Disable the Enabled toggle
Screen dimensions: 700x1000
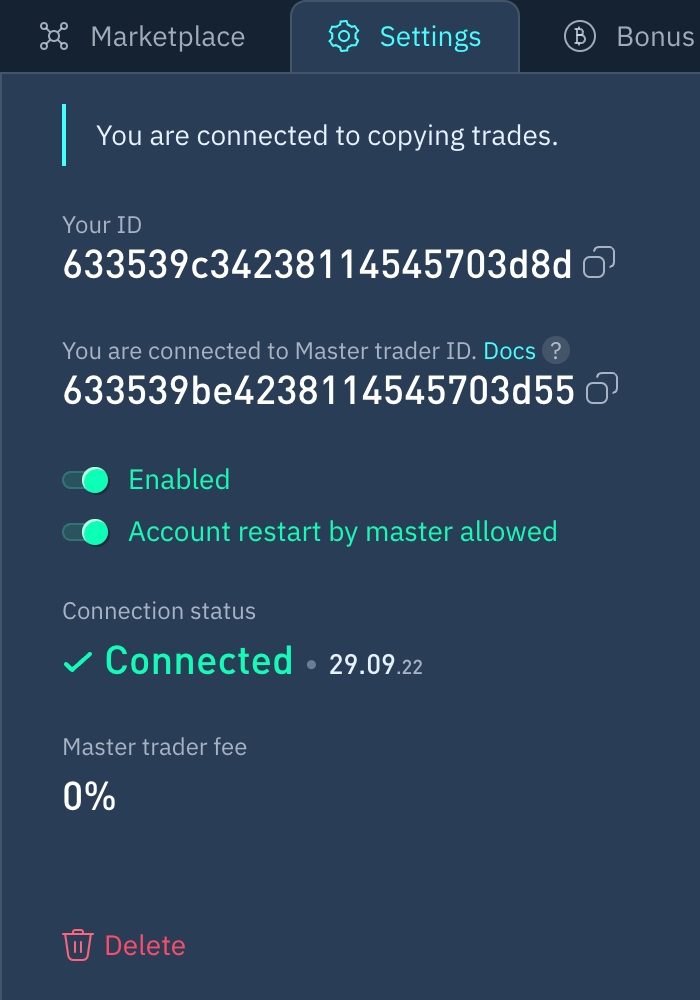(85, 480)
